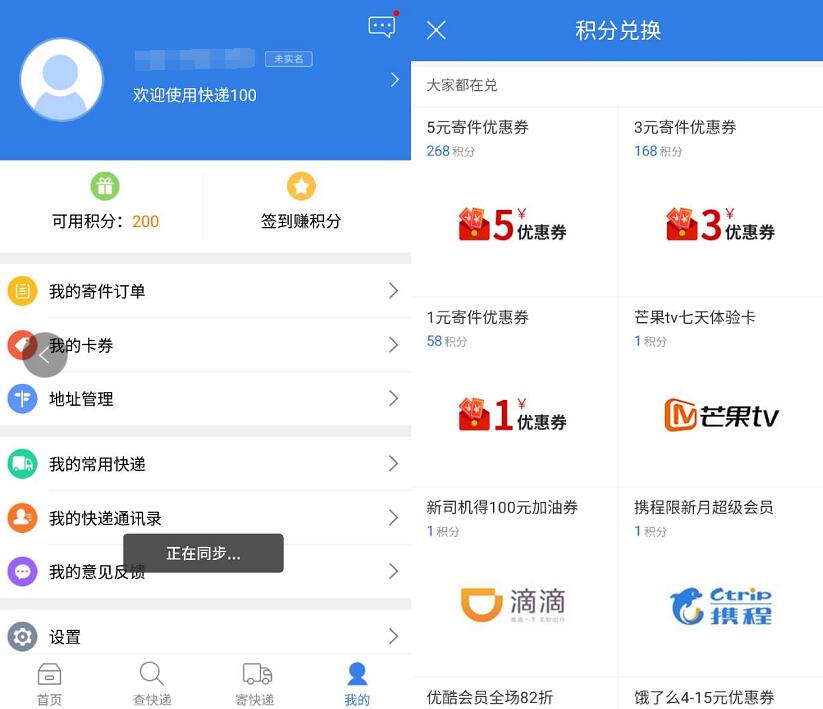823x709 pixels.
Task: Close the 积分兑换 page
Action: pos(436,30)
